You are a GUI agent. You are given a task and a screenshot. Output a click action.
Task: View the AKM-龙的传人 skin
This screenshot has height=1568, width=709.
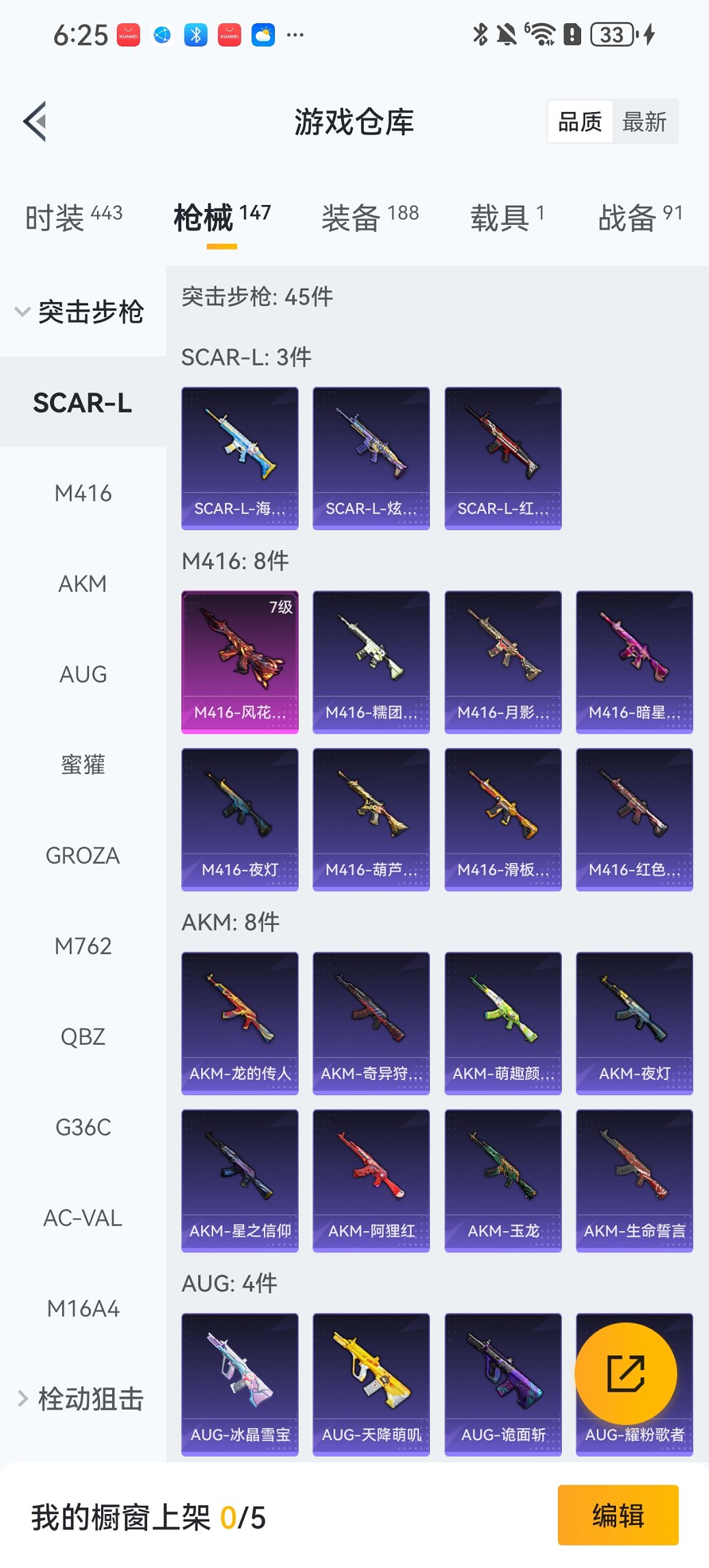[240, 1023]
